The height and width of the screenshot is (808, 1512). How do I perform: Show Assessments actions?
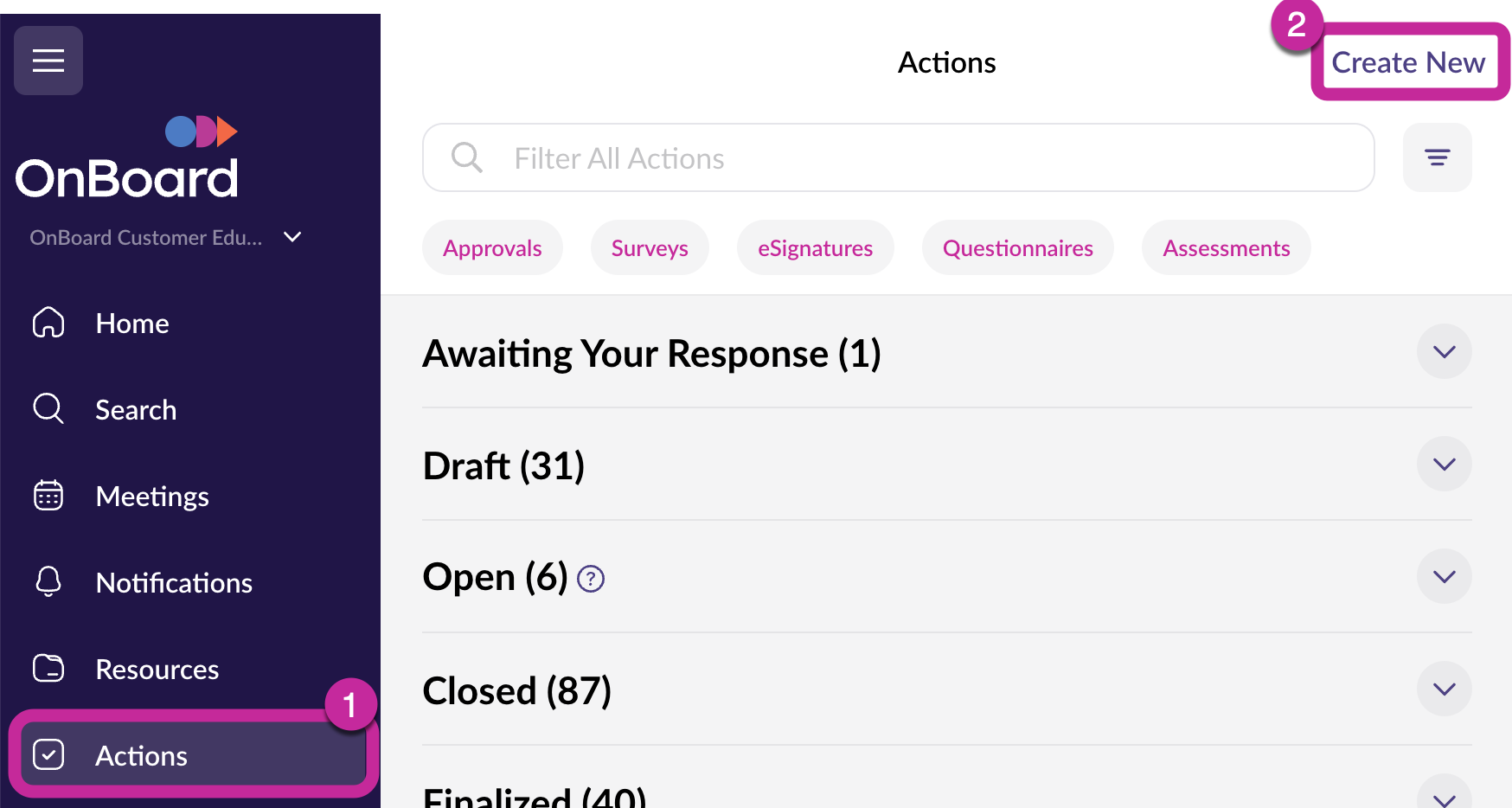[1226, 248]
